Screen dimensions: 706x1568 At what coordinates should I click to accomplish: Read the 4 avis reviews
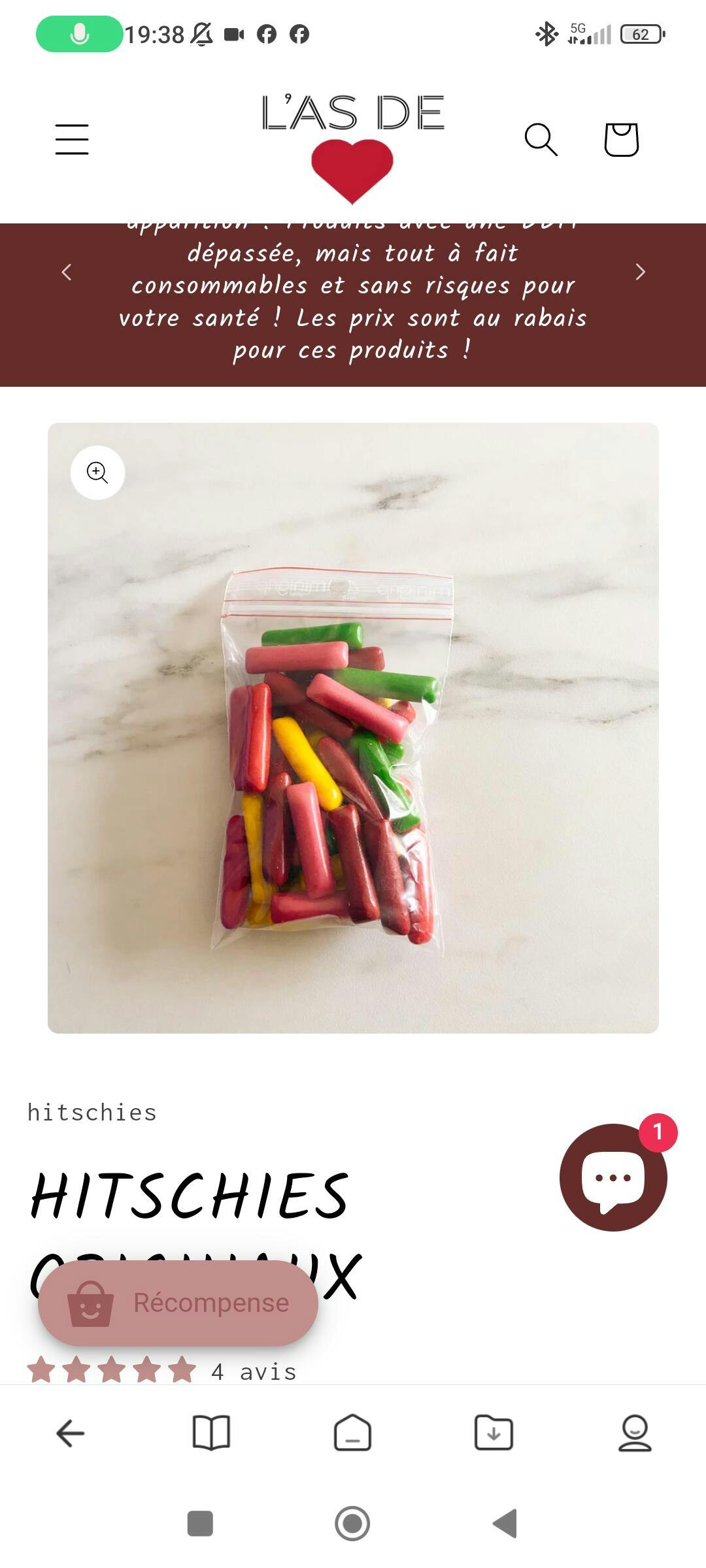pyautogui.click(x=254, y=1371)
